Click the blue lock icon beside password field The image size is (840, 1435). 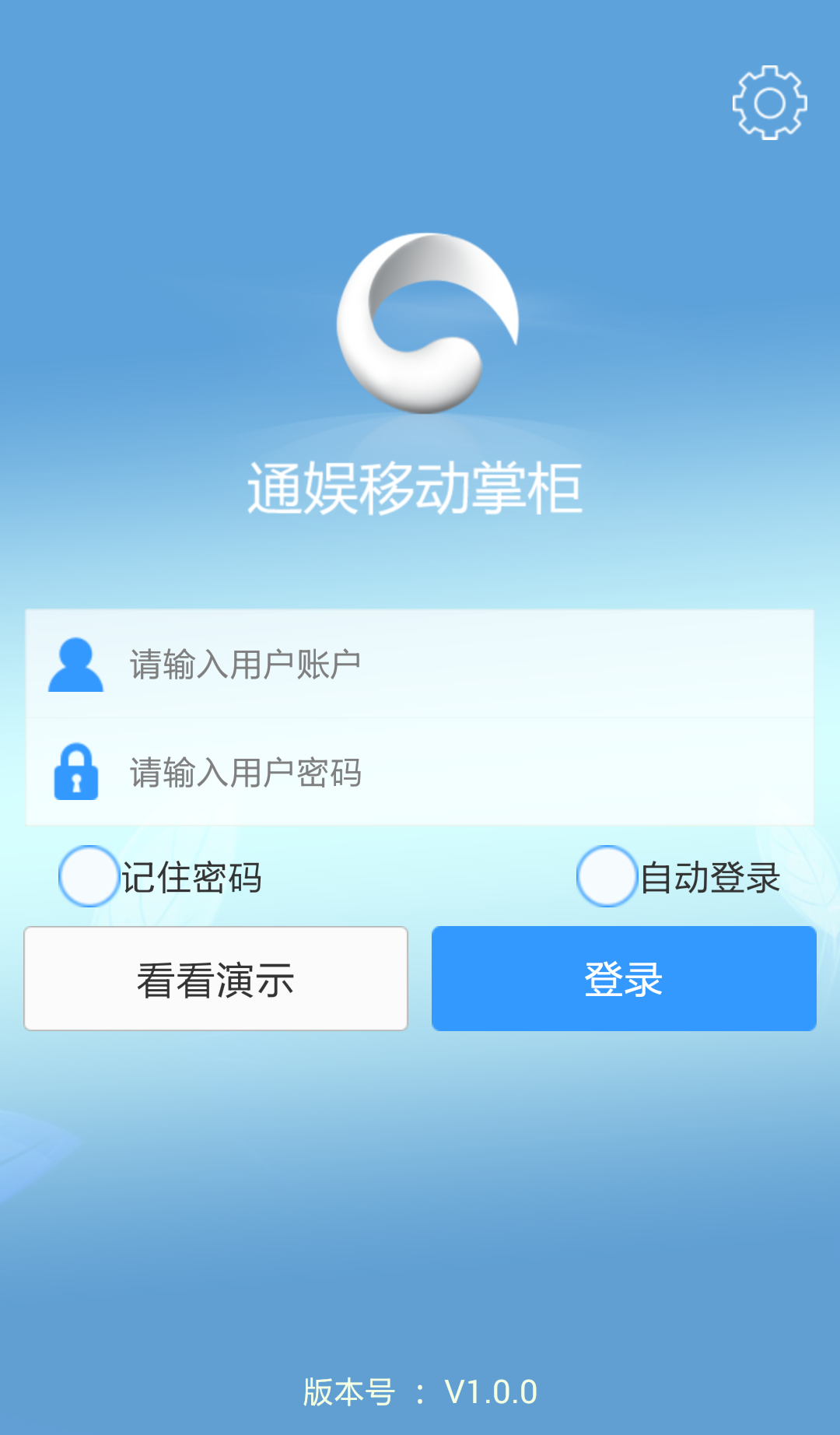point(76,774)
